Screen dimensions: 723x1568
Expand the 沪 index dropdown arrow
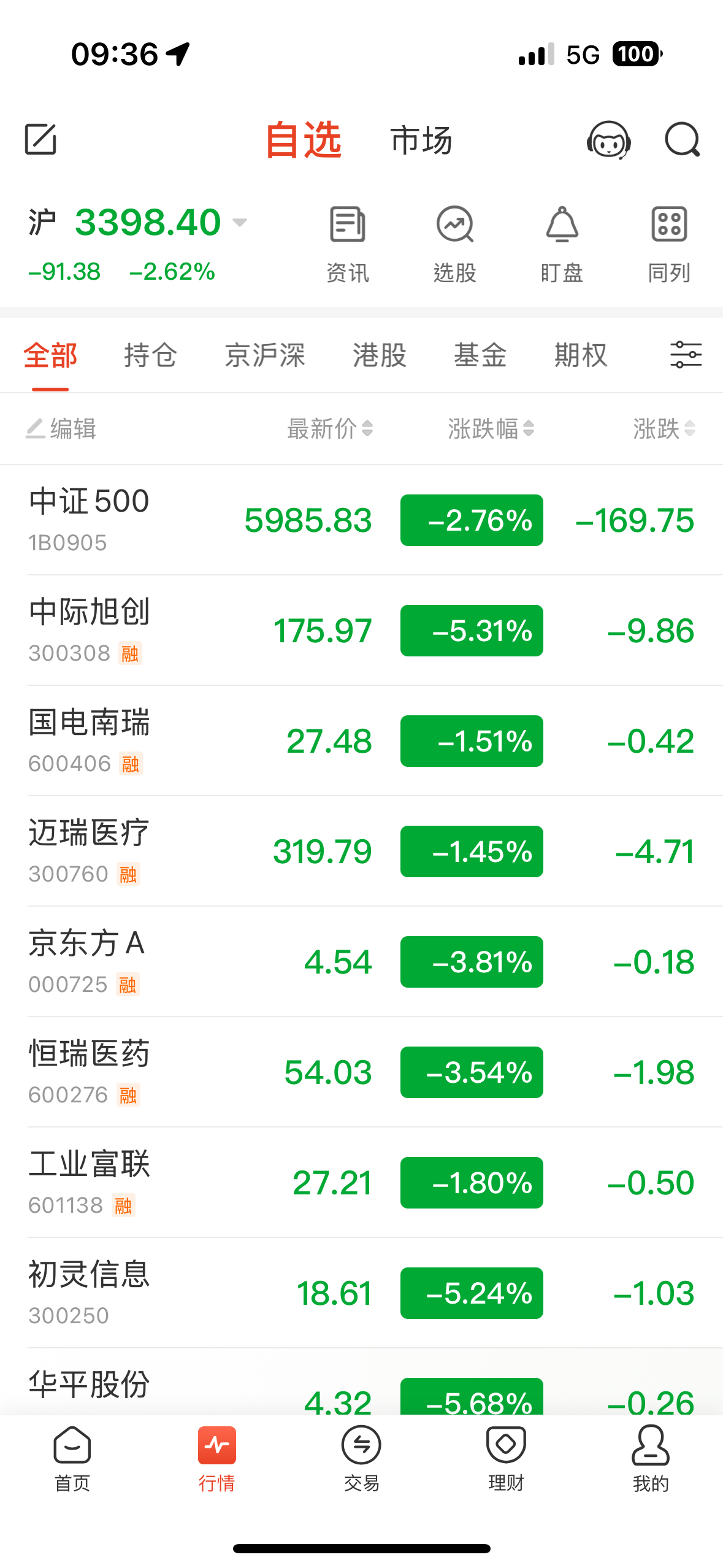(240, 222)
